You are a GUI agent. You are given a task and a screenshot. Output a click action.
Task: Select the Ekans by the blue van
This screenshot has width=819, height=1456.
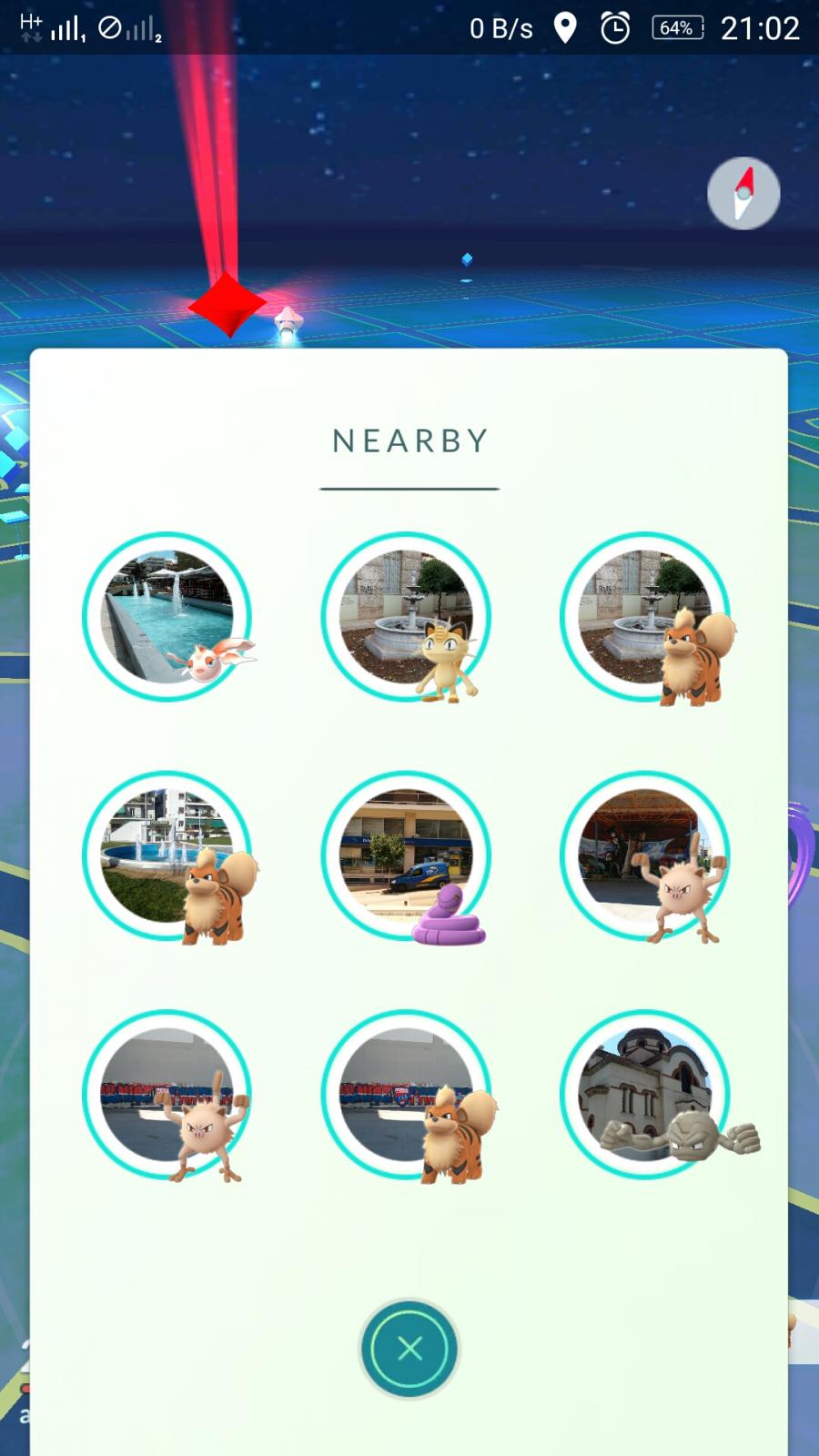pos(406,856)
